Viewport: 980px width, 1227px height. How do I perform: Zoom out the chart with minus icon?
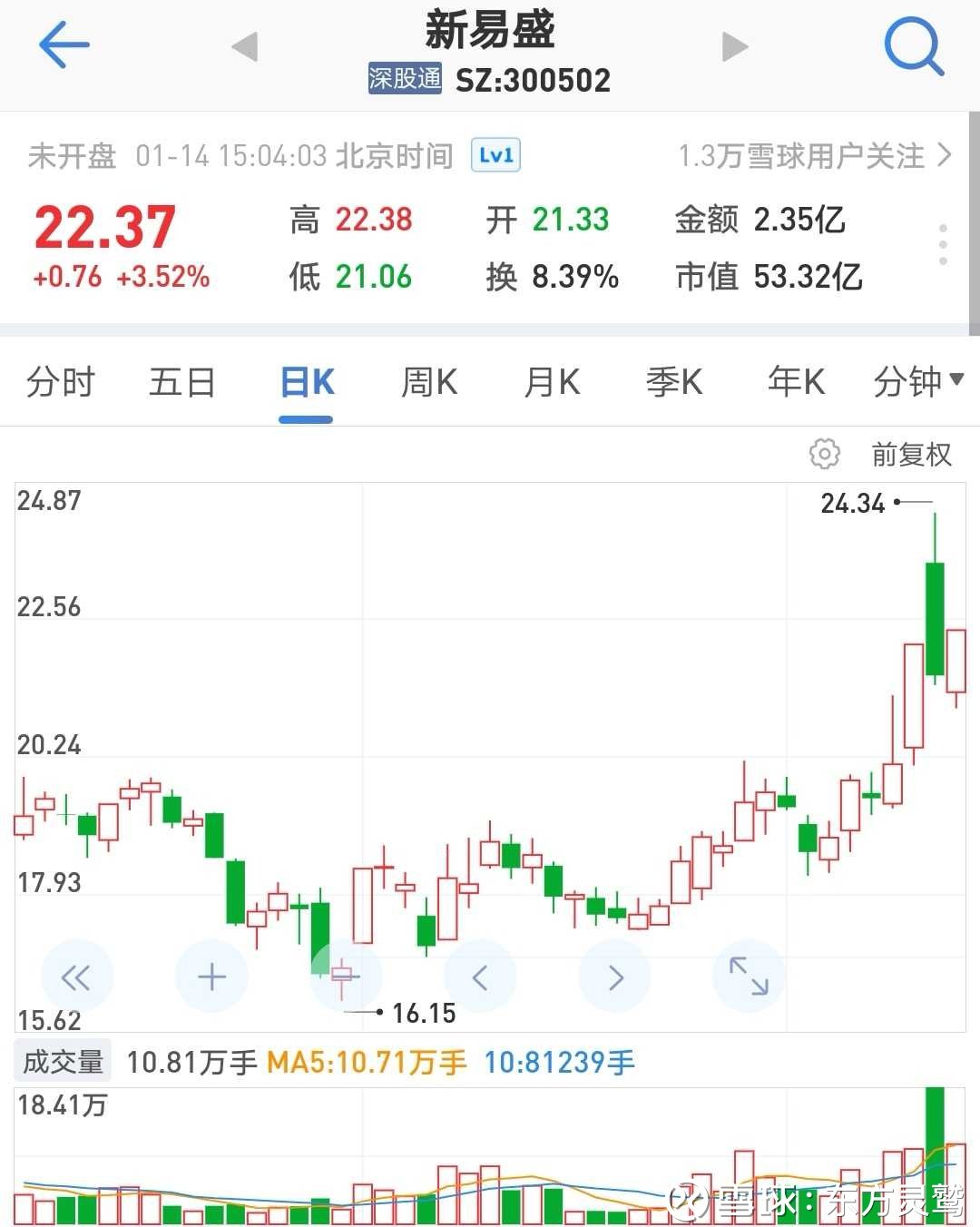346,976
